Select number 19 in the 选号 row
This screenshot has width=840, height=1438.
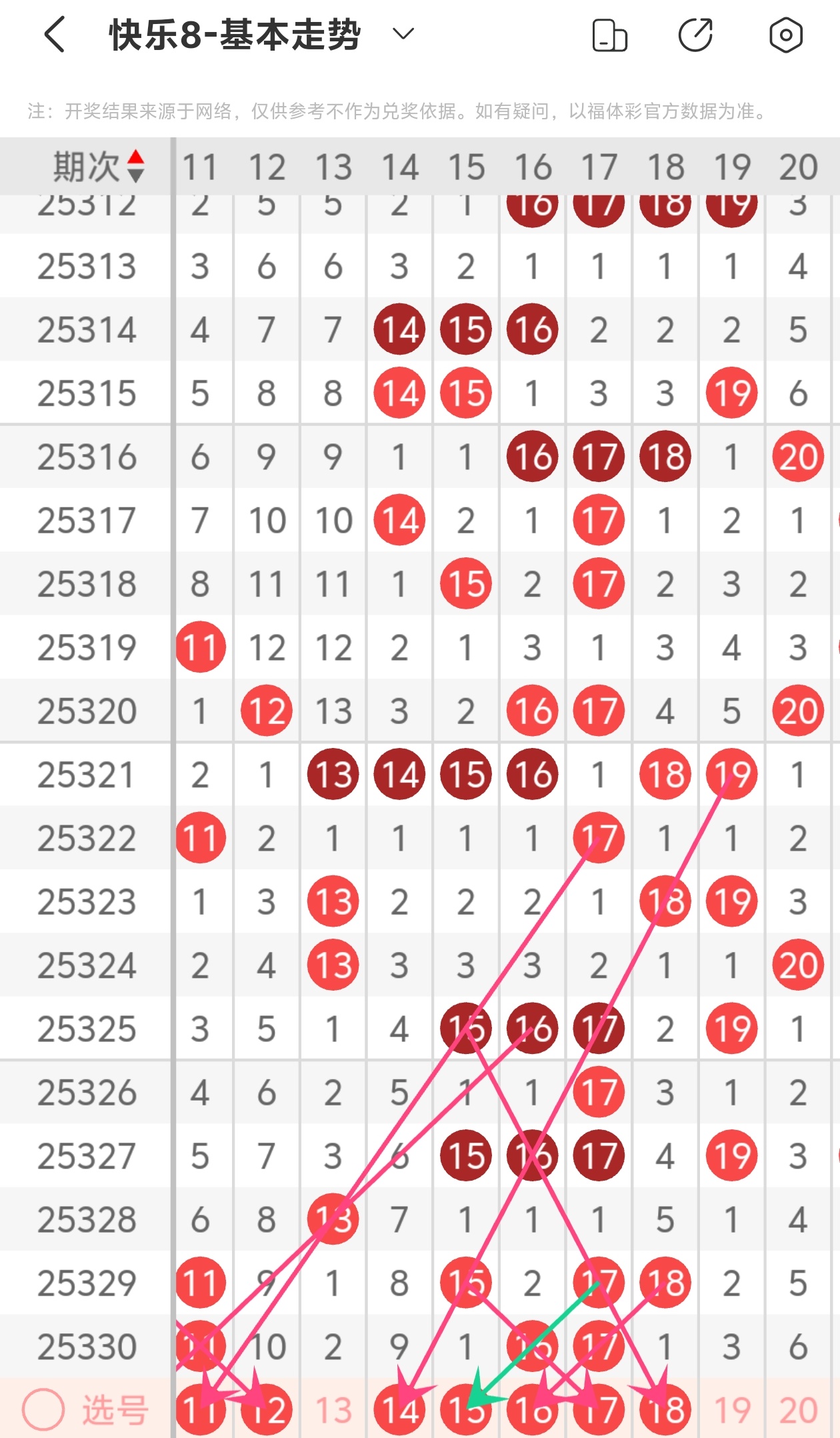[732, 1410]
